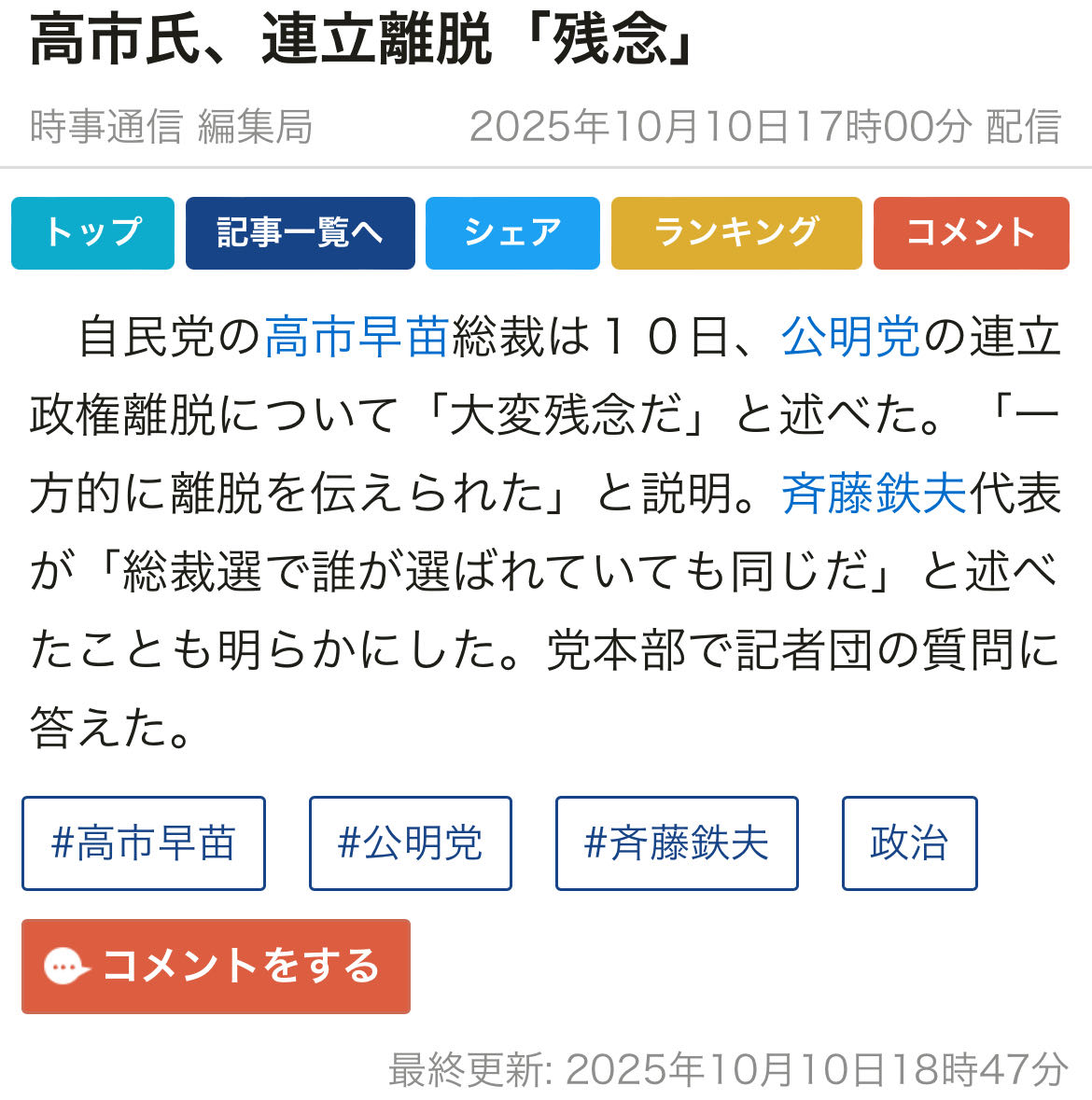Follow the 公明党 link in the text

click(x=850, y=337)
